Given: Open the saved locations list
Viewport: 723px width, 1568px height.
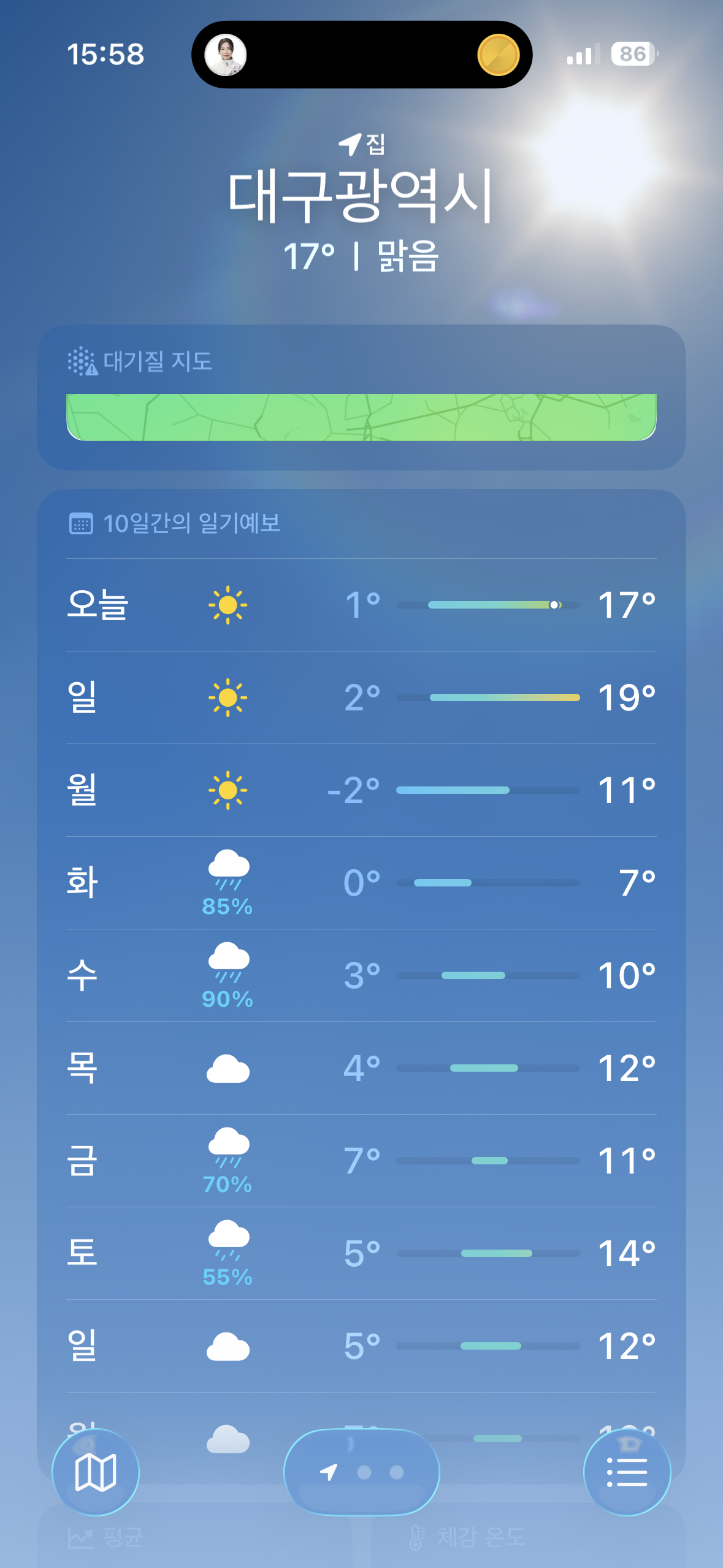Looking at the screenshot, I should (x=627, y=1472).
